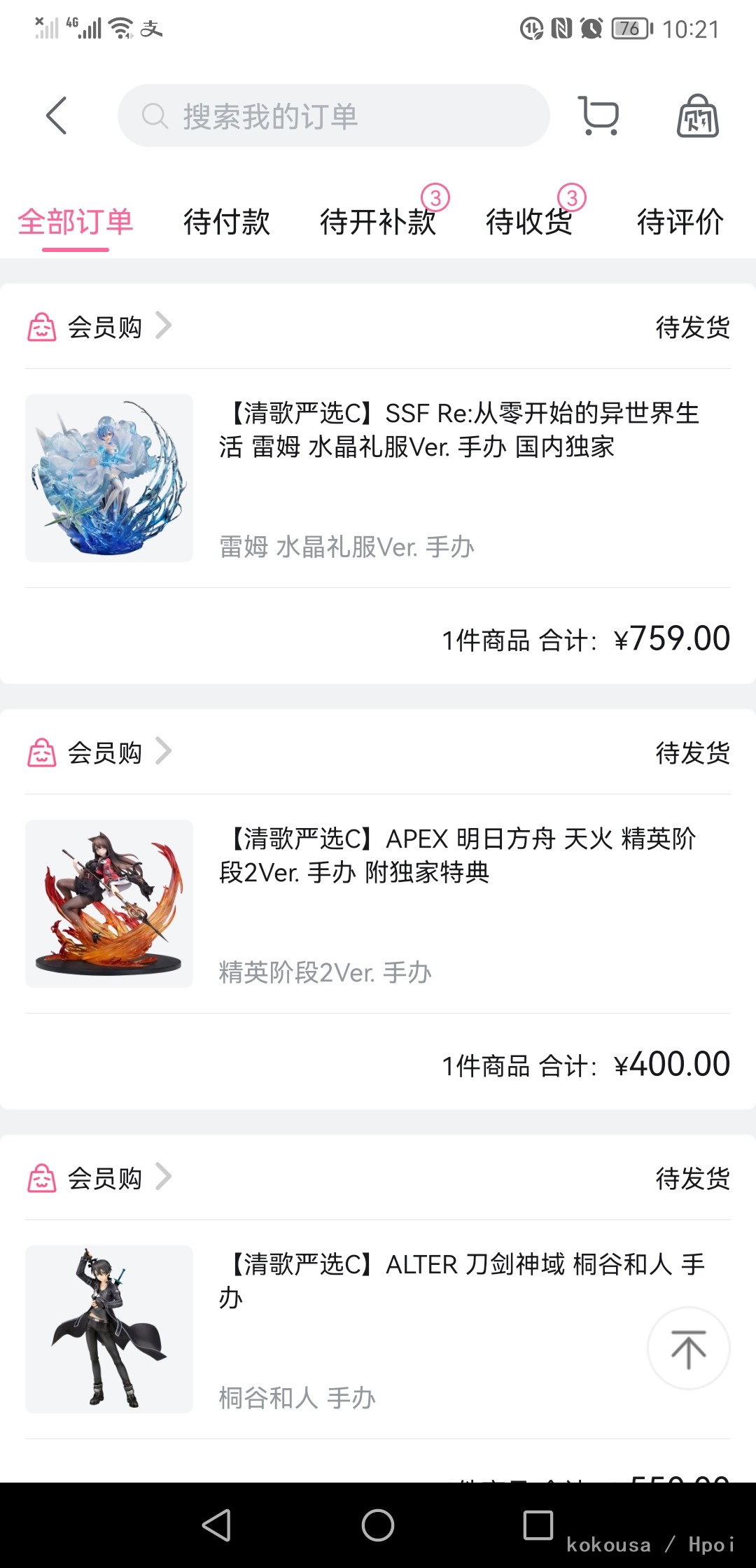Open the recent apps square button

click(538, 1525)
